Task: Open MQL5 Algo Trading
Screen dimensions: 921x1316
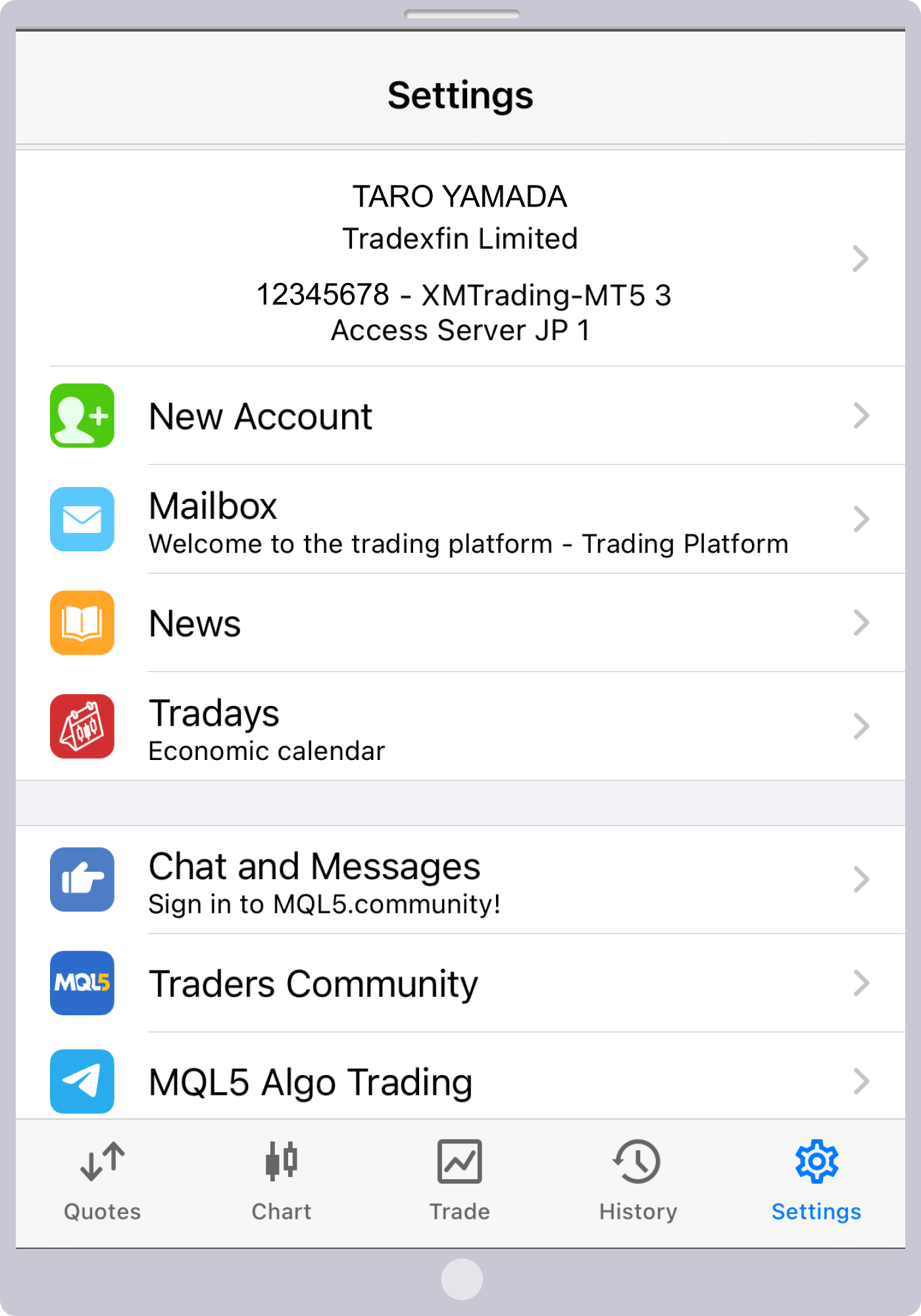Action: click(460, 1081)
